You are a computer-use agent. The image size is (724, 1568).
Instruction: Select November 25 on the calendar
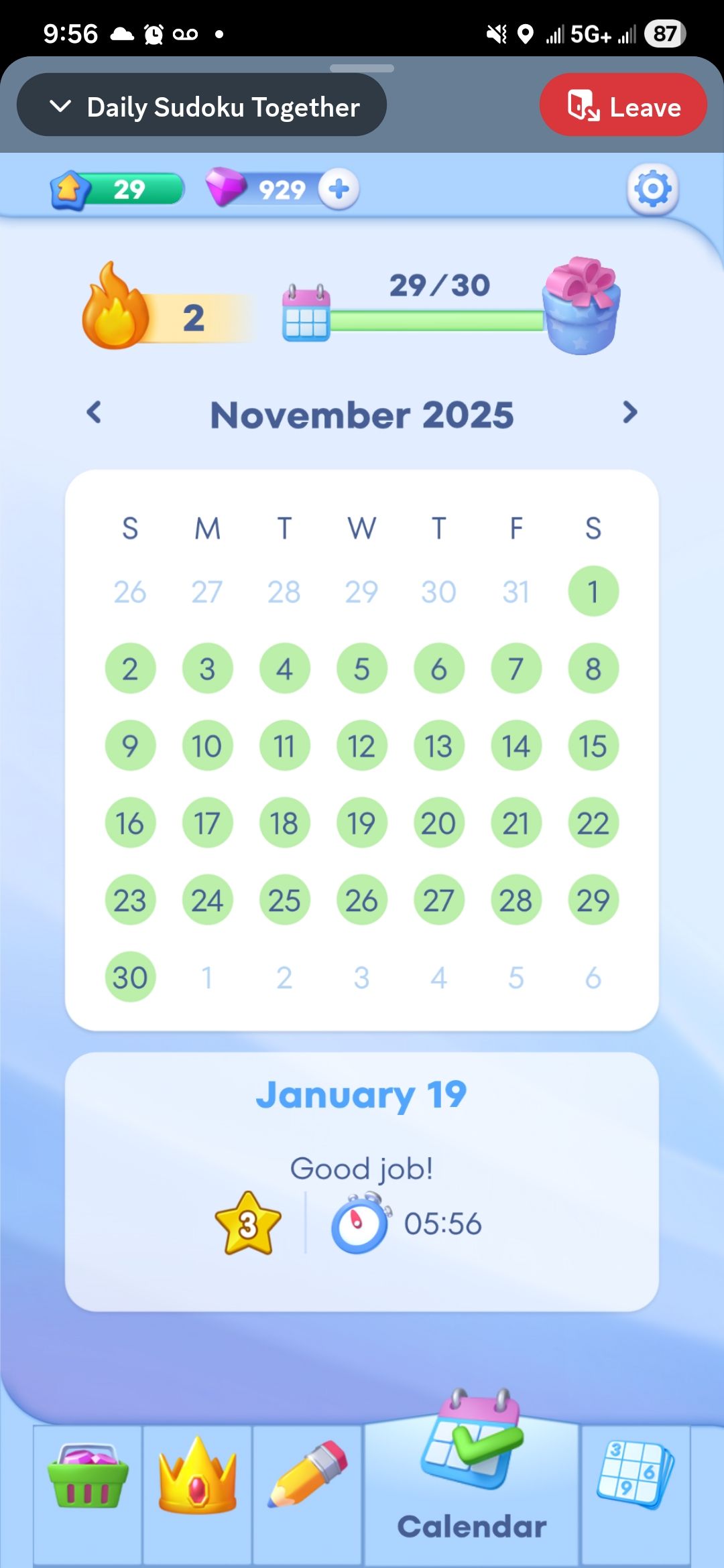(284, 900)
